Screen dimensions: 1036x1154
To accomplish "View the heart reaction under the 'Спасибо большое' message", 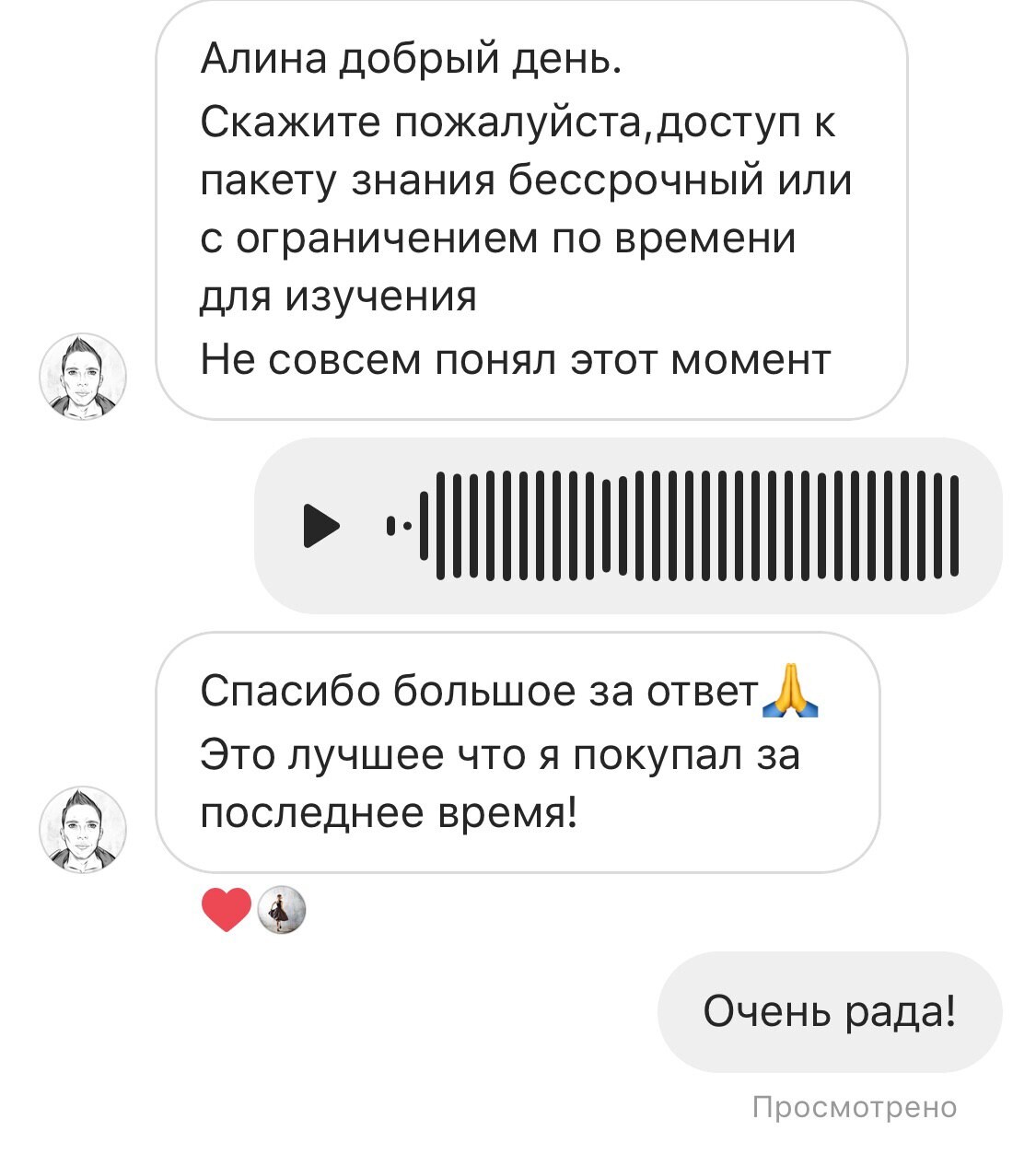I will (x=226, y=910).
